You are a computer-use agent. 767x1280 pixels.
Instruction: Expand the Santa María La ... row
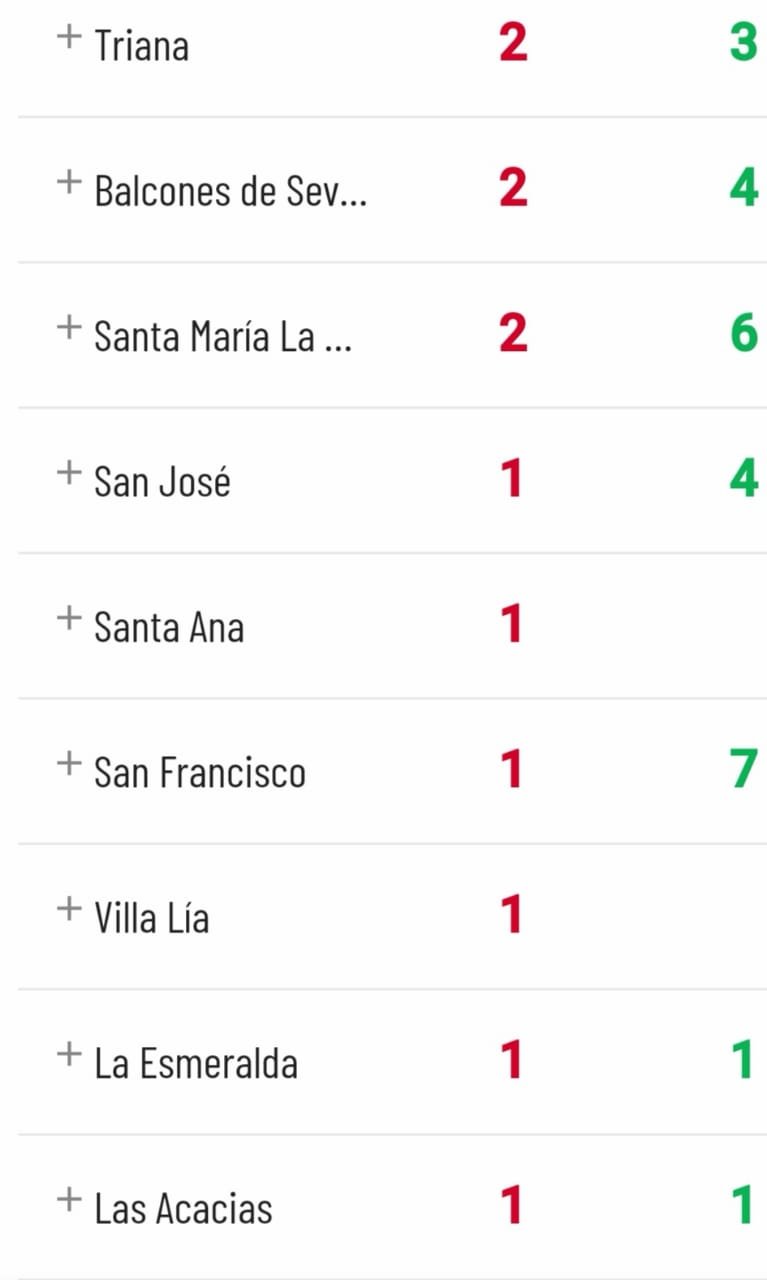(x=68, y=328)
